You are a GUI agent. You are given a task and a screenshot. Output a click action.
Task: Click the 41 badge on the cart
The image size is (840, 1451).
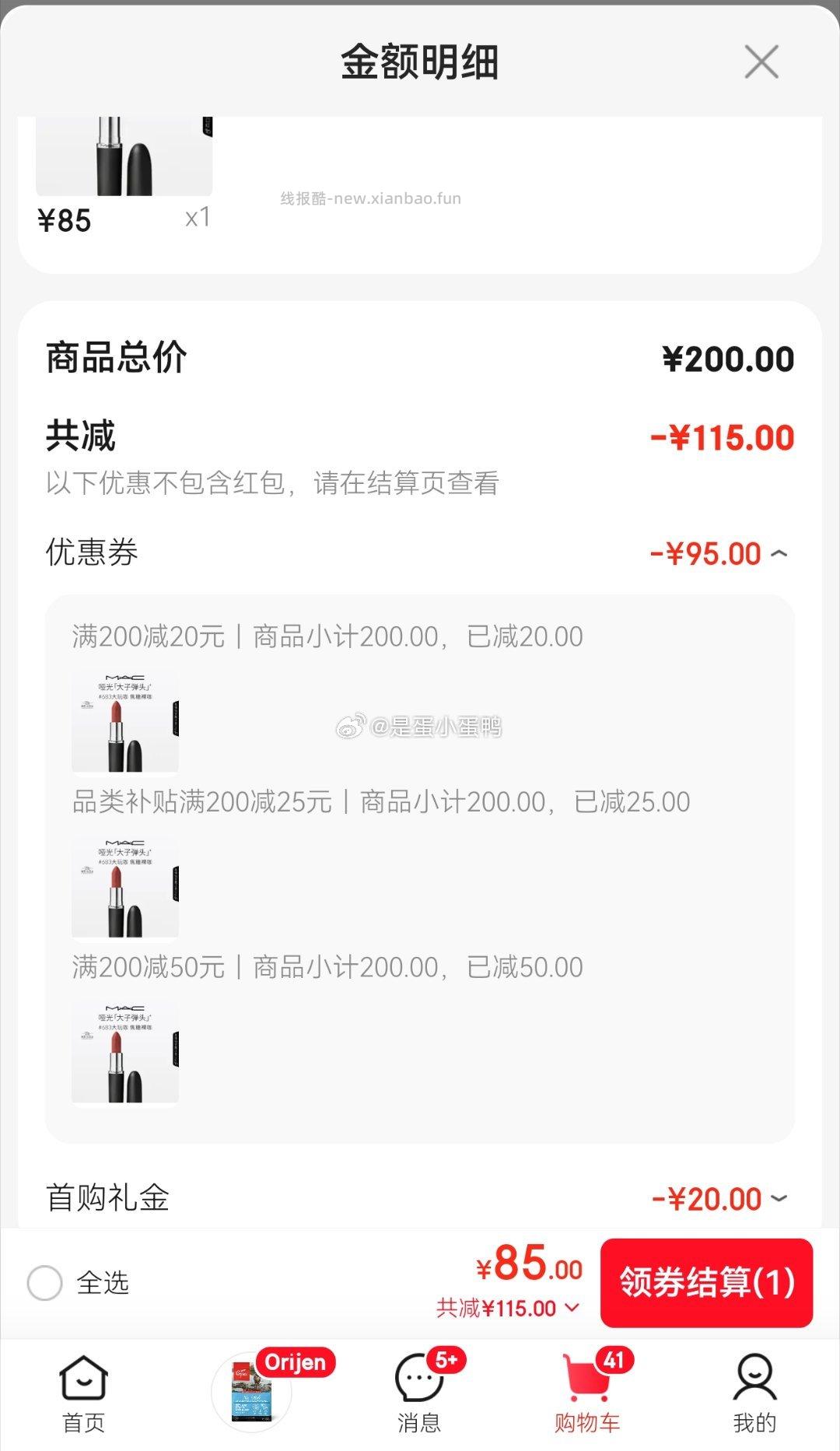[614, 1356]
